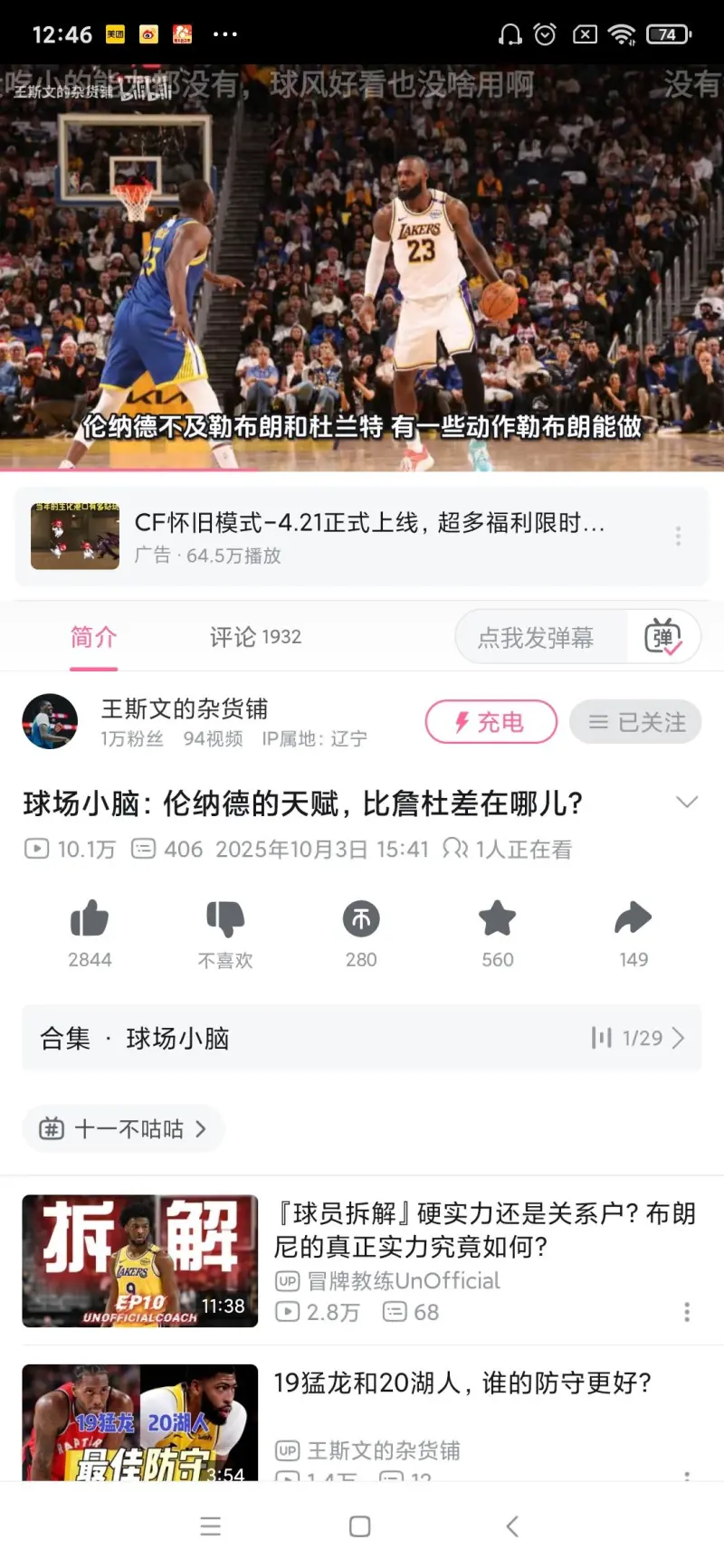This screenshot has height=1568, width=724.
Task: Open 王斯文的杂货铺 profile avatar
Action: 50,722
